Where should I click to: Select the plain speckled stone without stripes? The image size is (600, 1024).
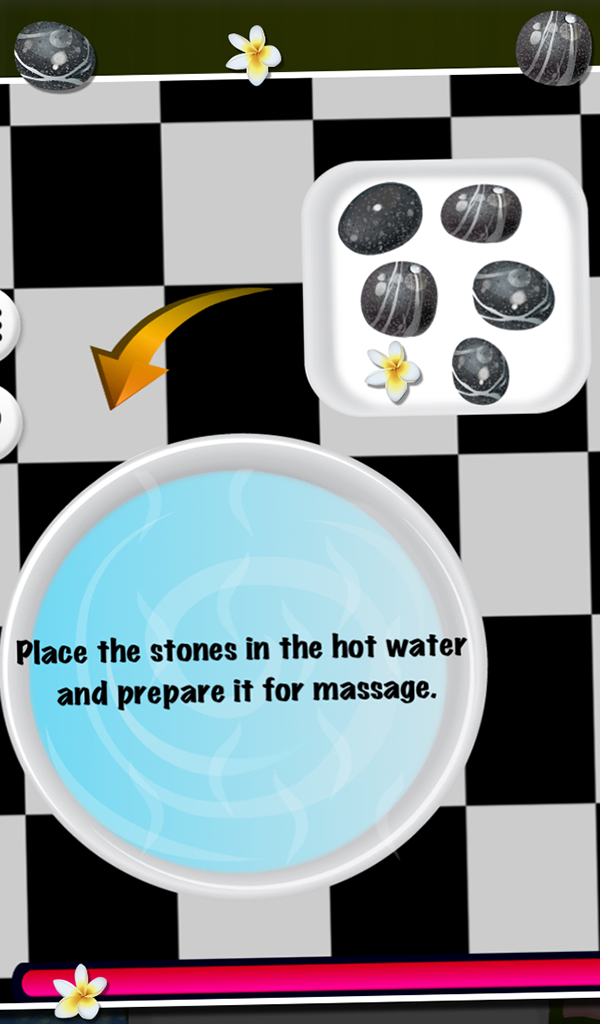pos(379,218)
